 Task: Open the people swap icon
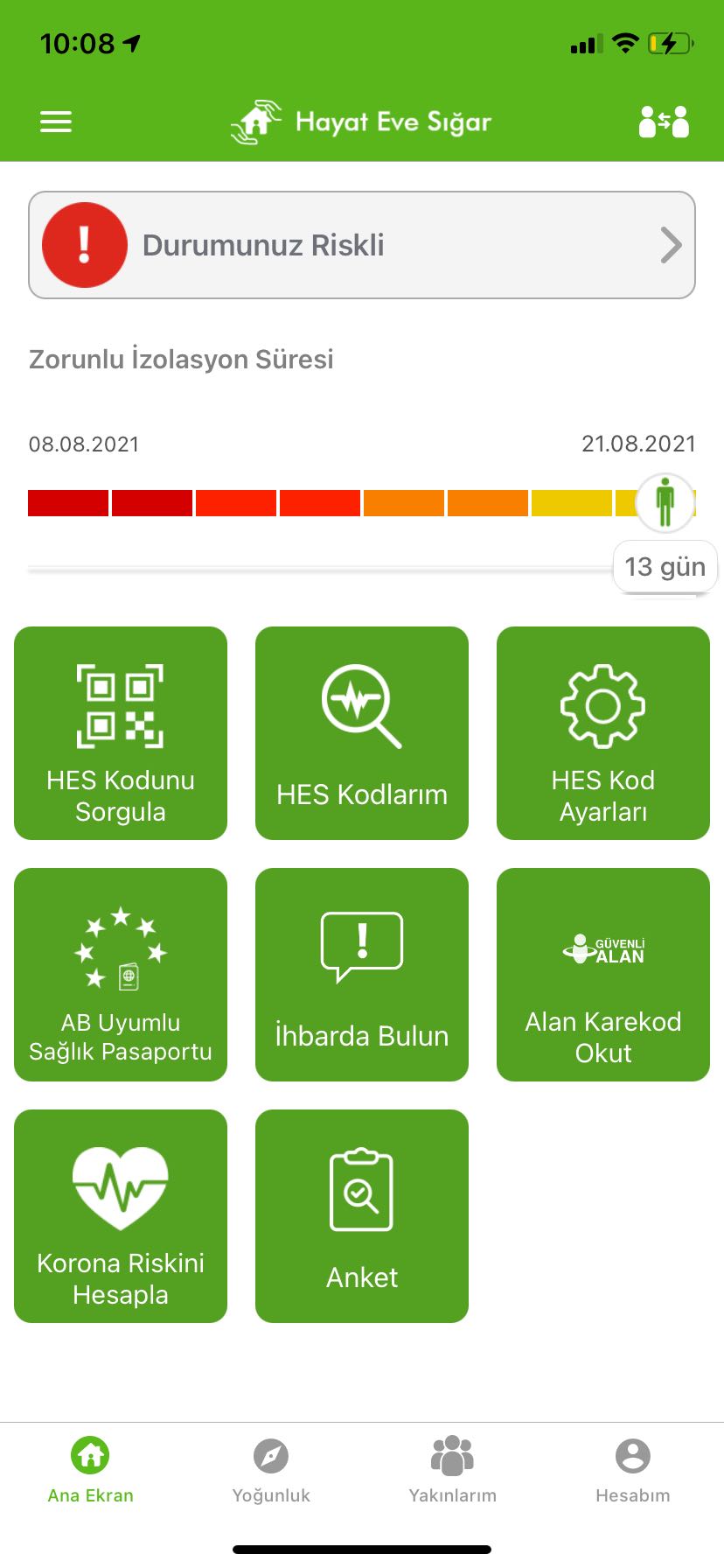coord(664,122)
